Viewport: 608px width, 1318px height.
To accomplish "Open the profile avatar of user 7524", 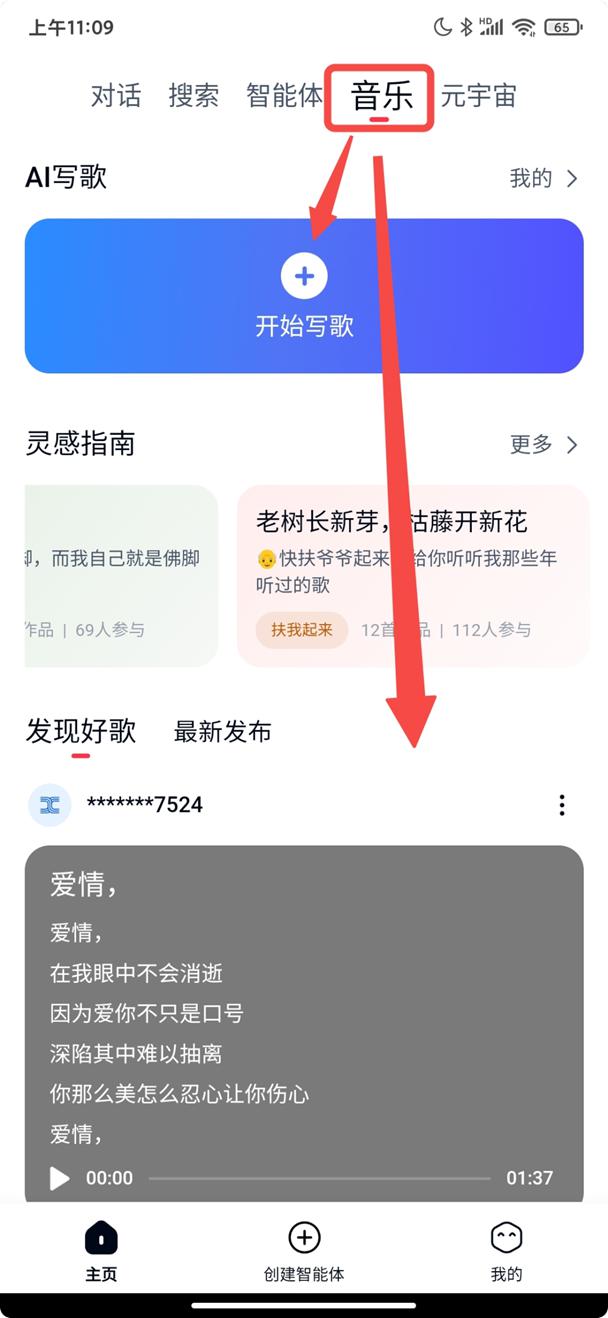I will 49,805.
